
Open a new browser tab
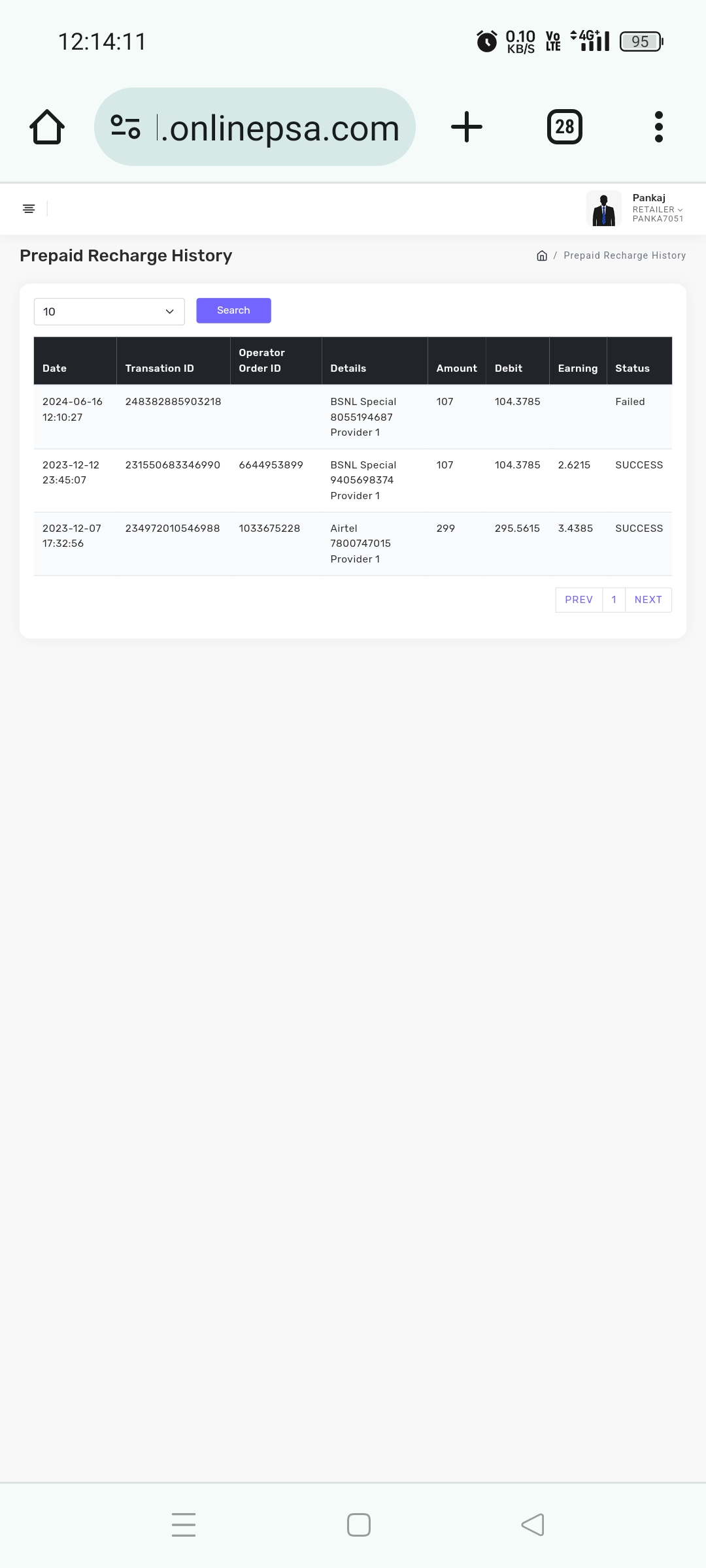[467, 127]
